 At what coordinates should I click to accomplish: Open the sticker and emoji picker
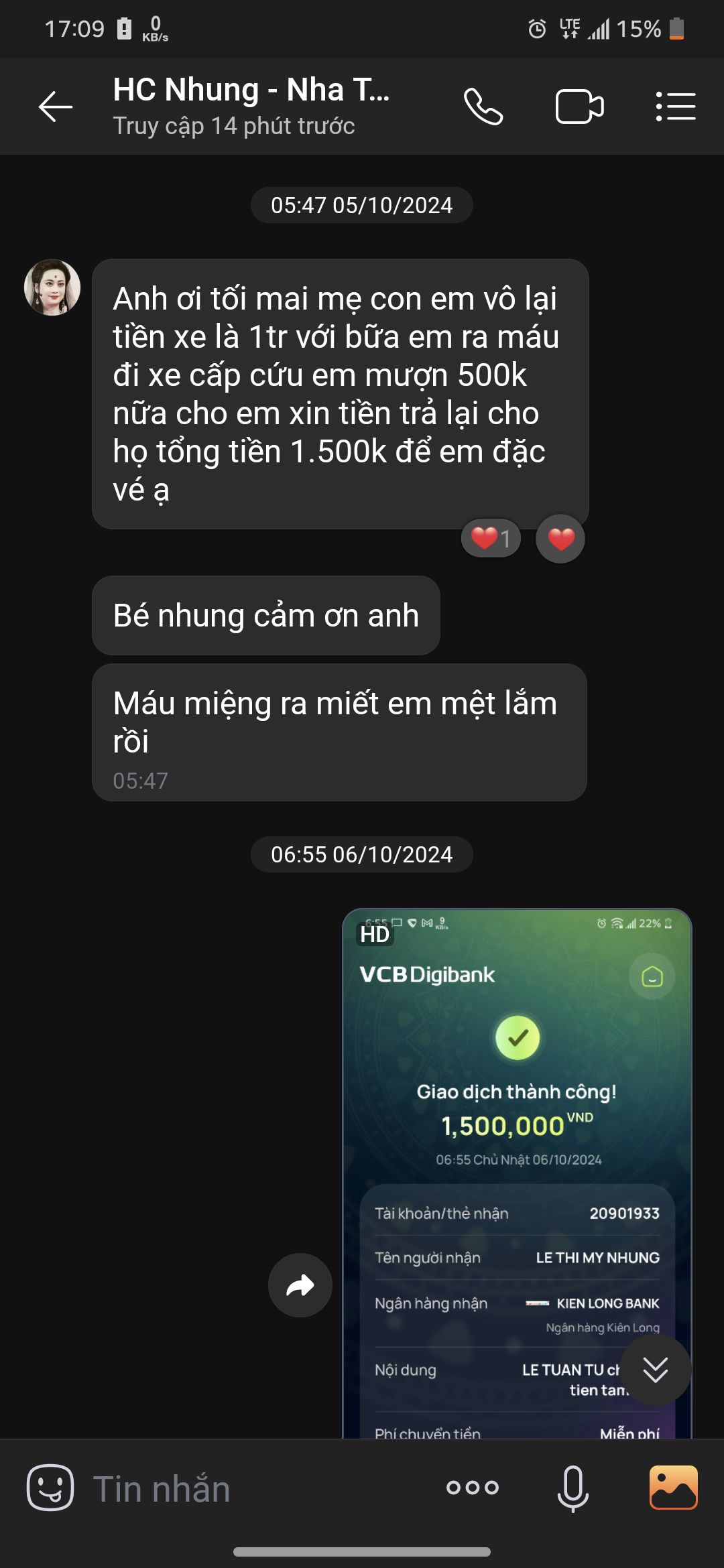pos(50,1488)
